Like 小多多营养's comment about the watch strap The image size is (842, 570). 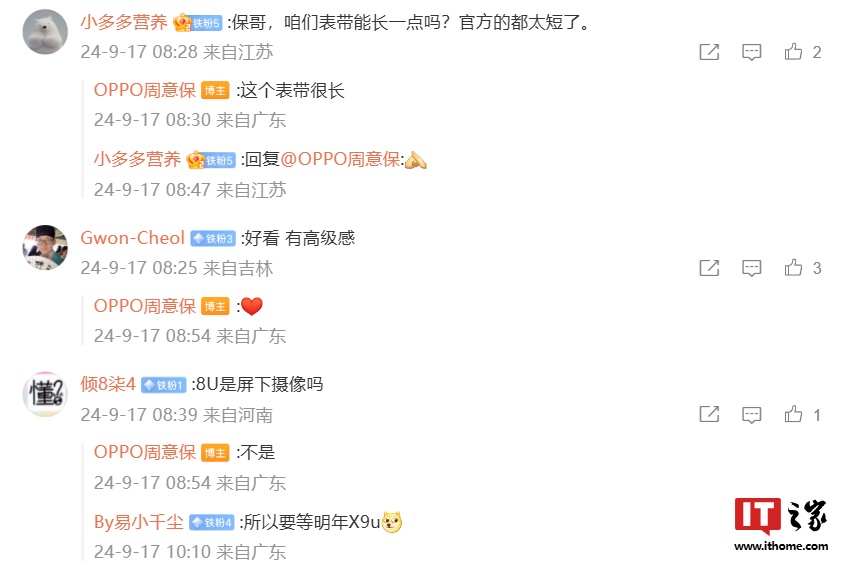click(794, 52)
